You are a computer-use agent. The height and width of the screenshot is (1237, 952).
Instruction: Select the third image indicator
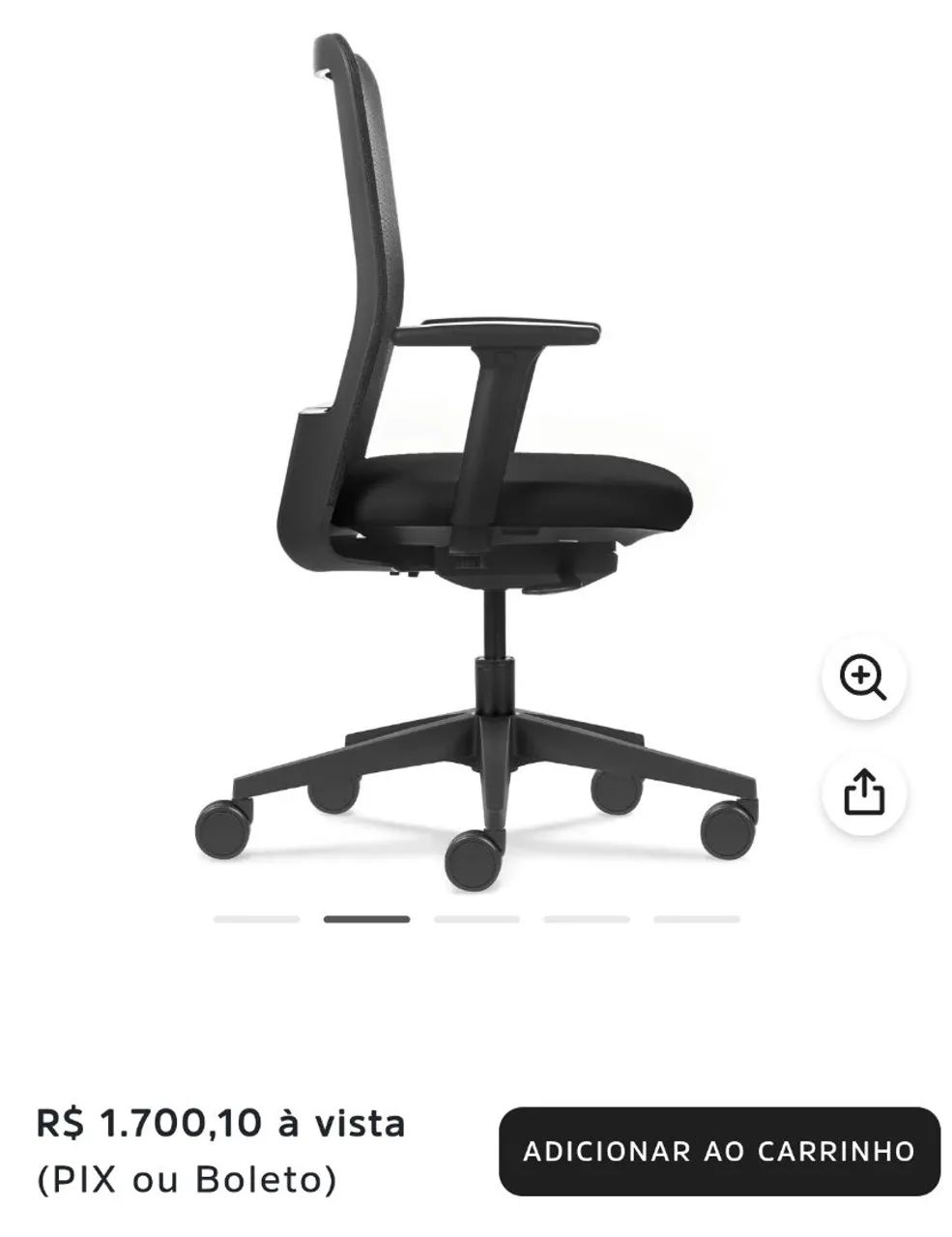(476, 919)
